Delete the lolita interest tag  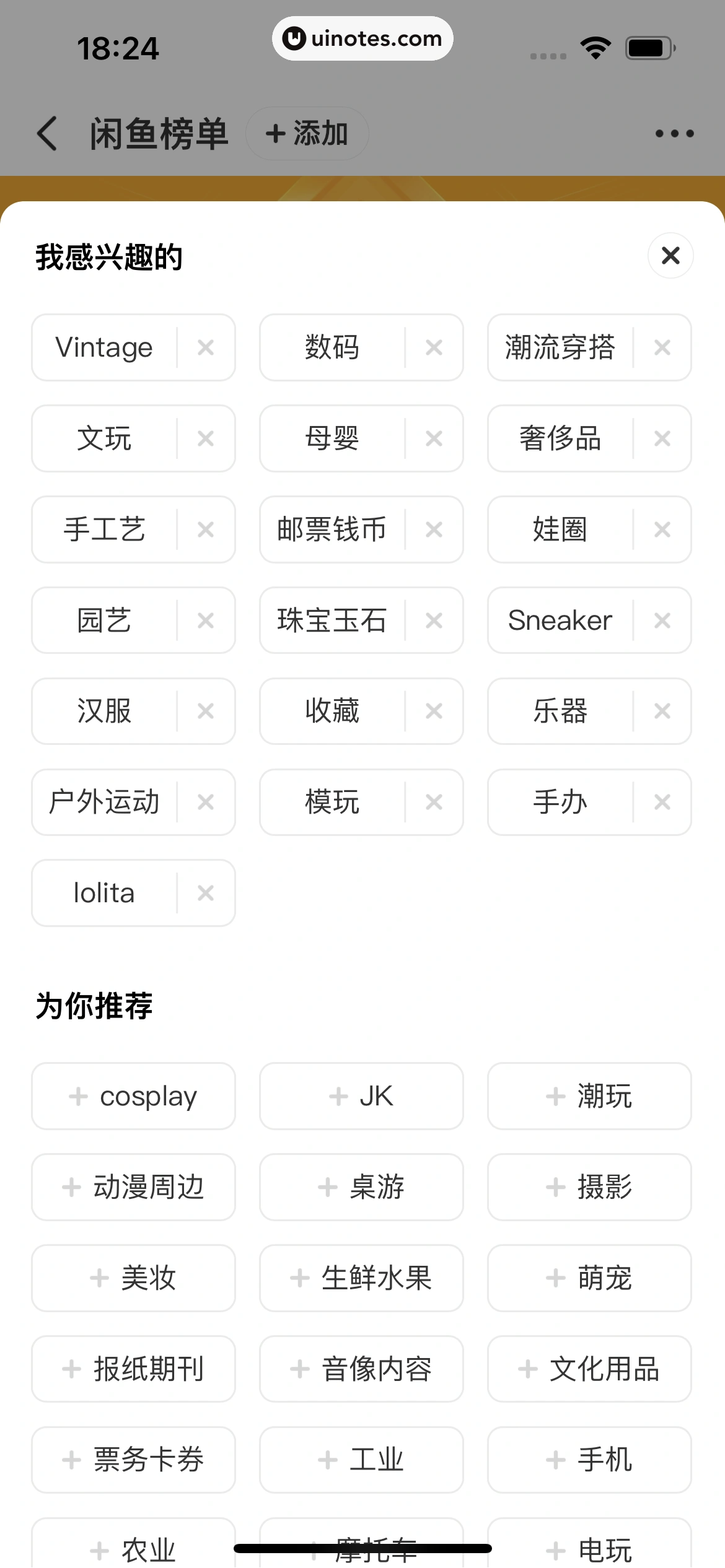click(x=206, y=893)
